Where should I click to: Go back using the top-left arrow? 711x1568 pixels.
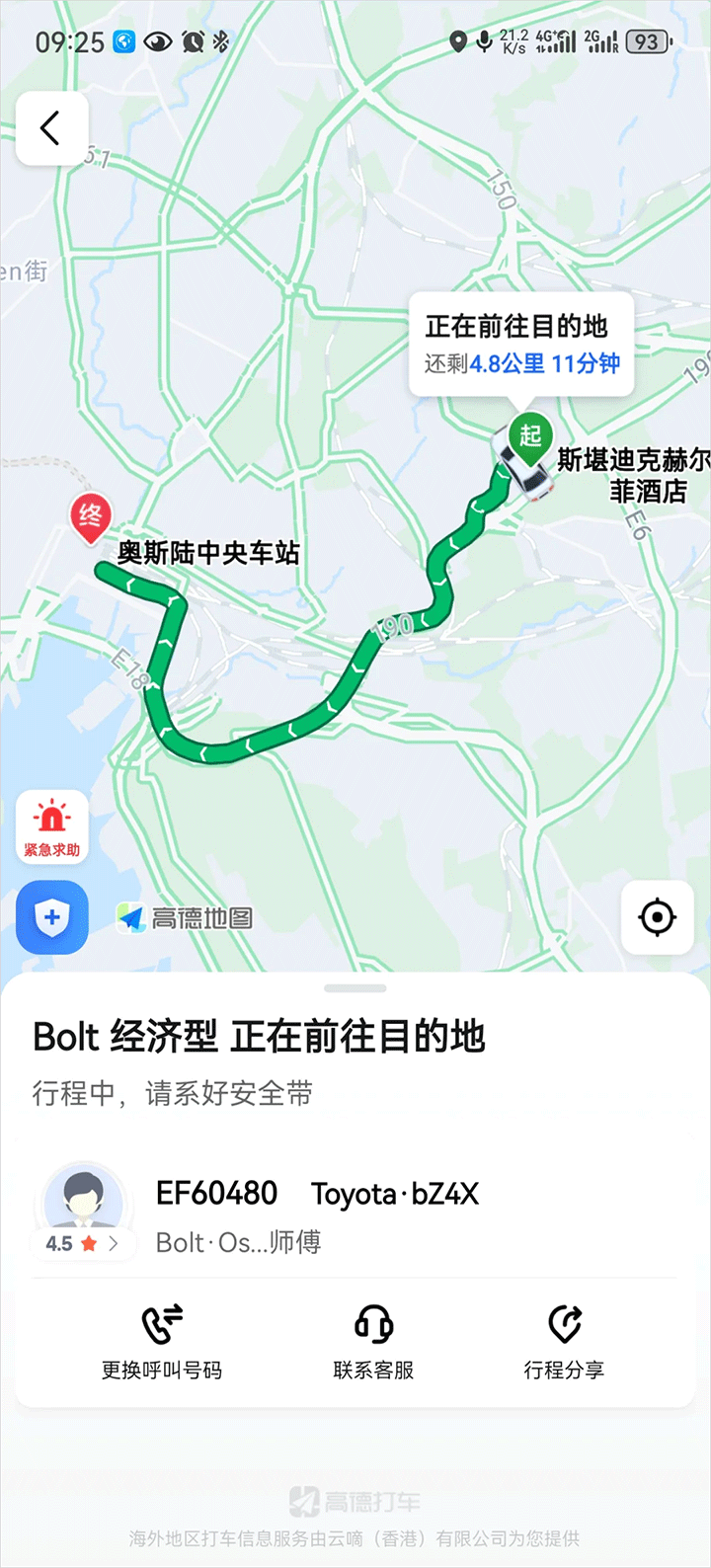(51, 128)
